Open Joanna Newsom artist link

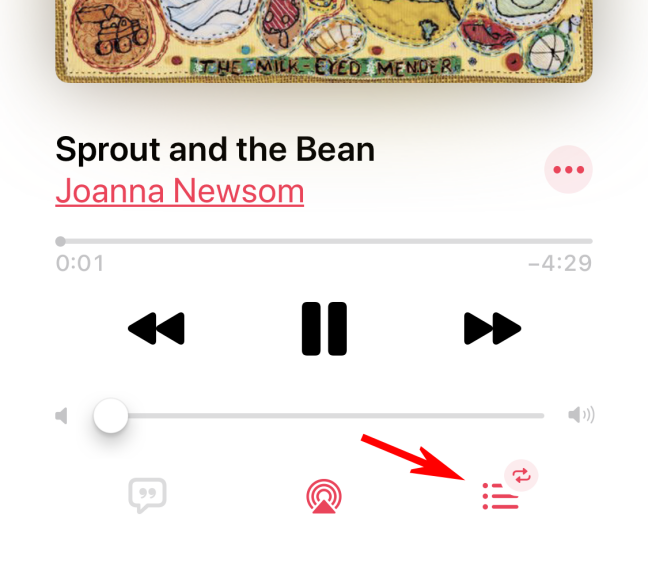179,190
